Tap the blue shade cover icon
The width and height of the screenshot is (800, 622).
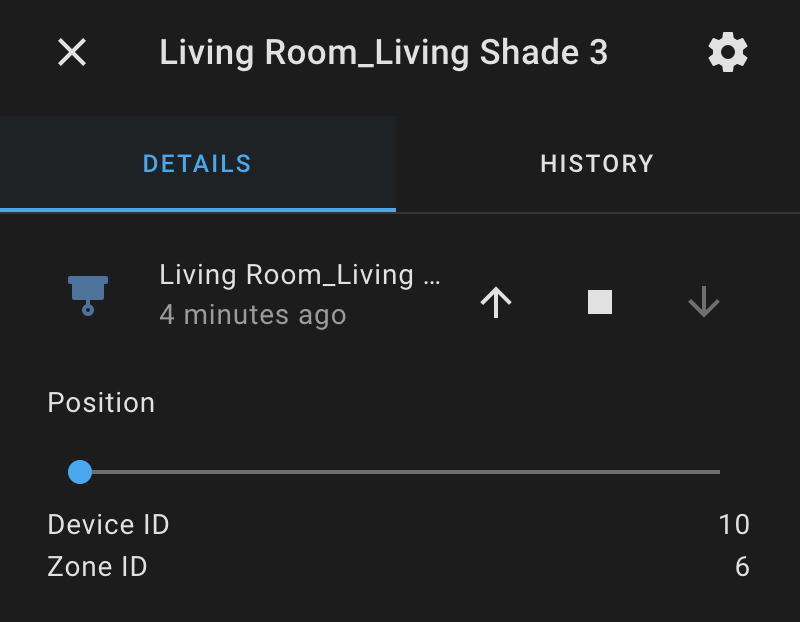88,295
